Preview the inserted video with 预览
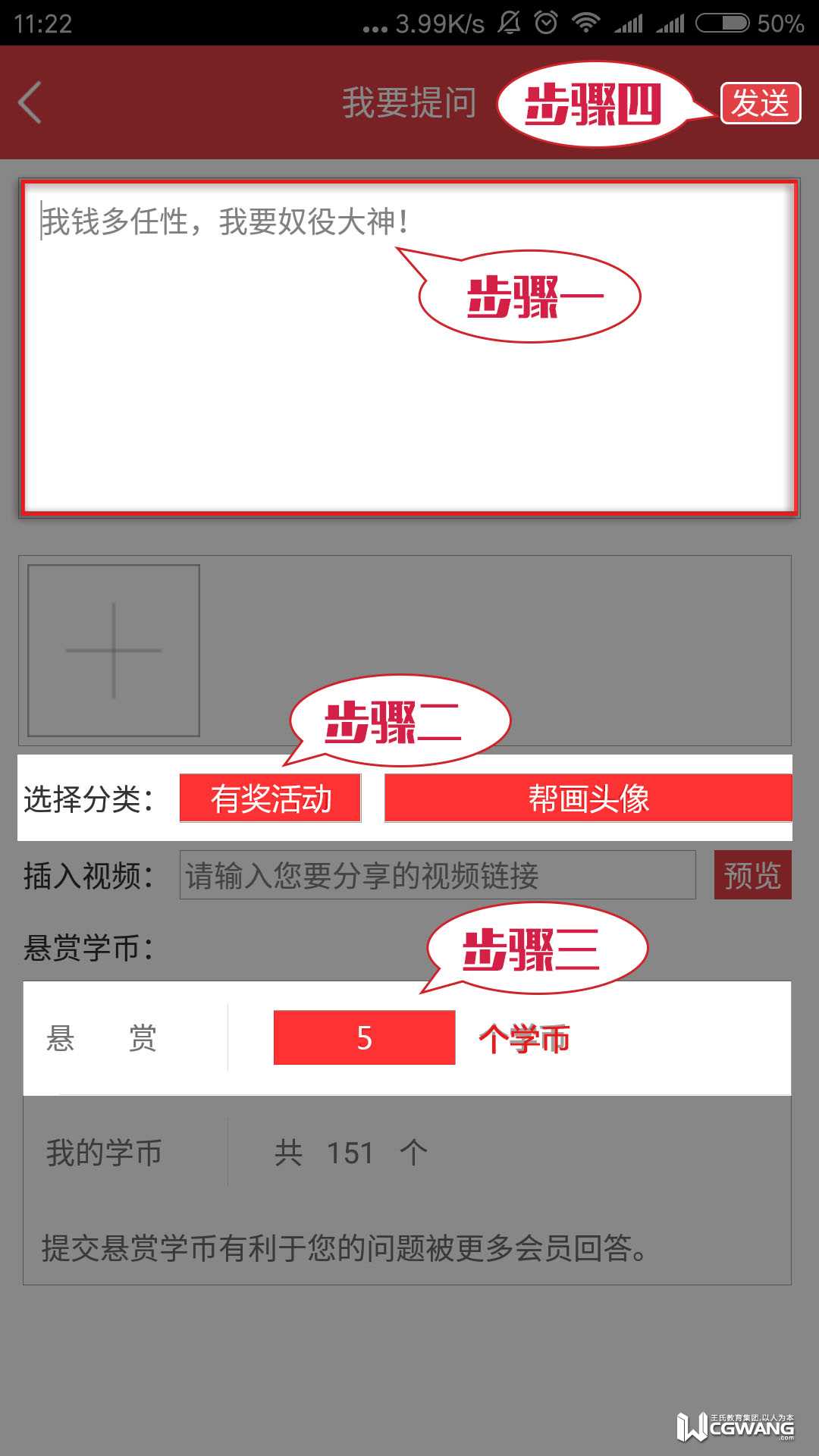 pyautogui.click(x=752, y=875)
